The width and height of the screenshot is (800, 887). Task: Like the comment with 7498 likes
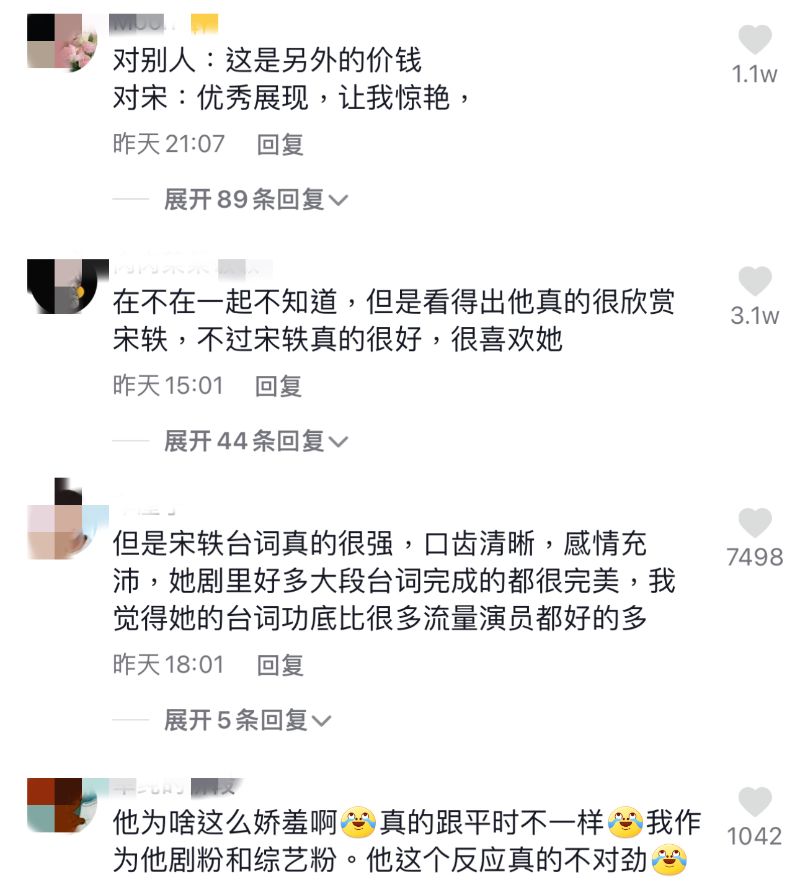coord(755,523)
